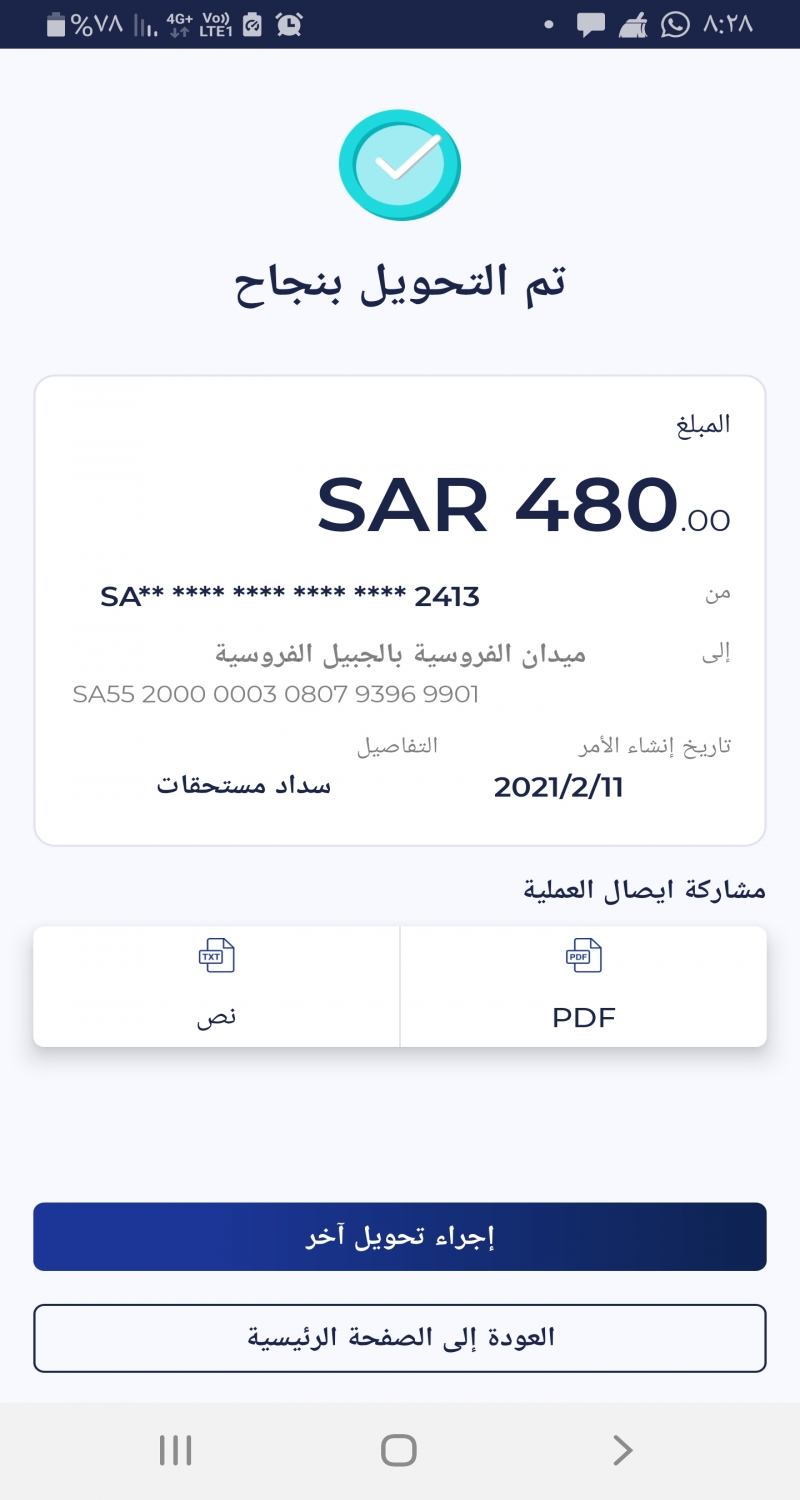Share the receipt as text (نص)
This screenshot has width=800, height=1500.
(x=216, y=987)
